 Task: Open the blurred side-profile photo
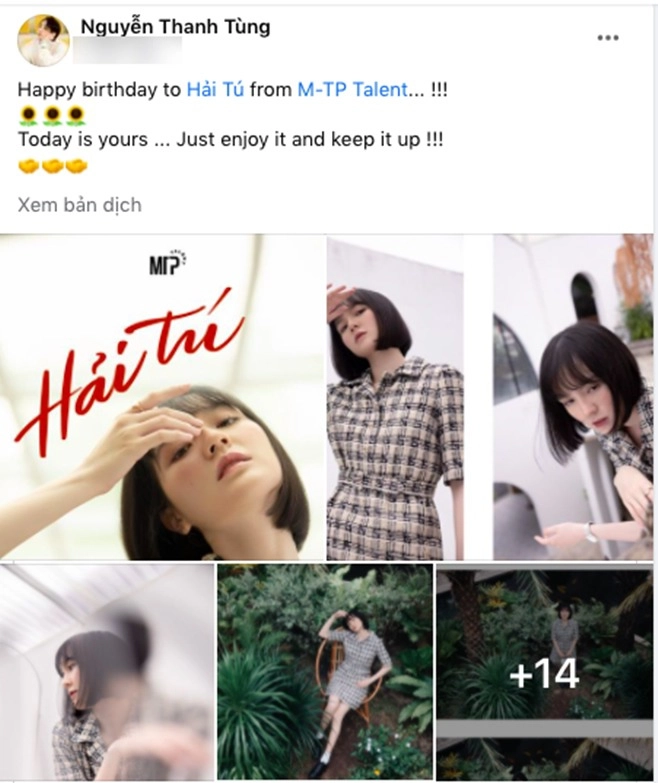(107, 672)
